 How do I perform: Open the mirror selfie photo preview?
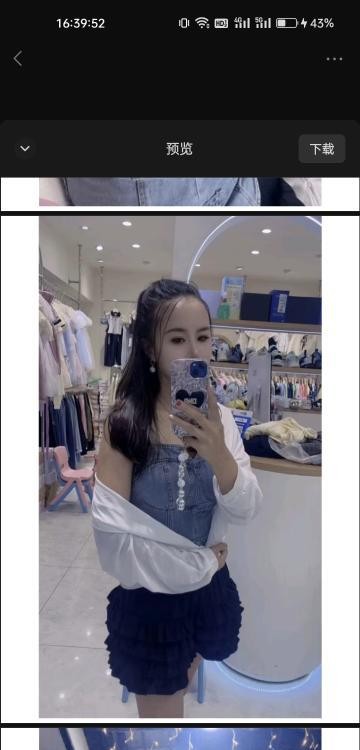click(180, 467)
